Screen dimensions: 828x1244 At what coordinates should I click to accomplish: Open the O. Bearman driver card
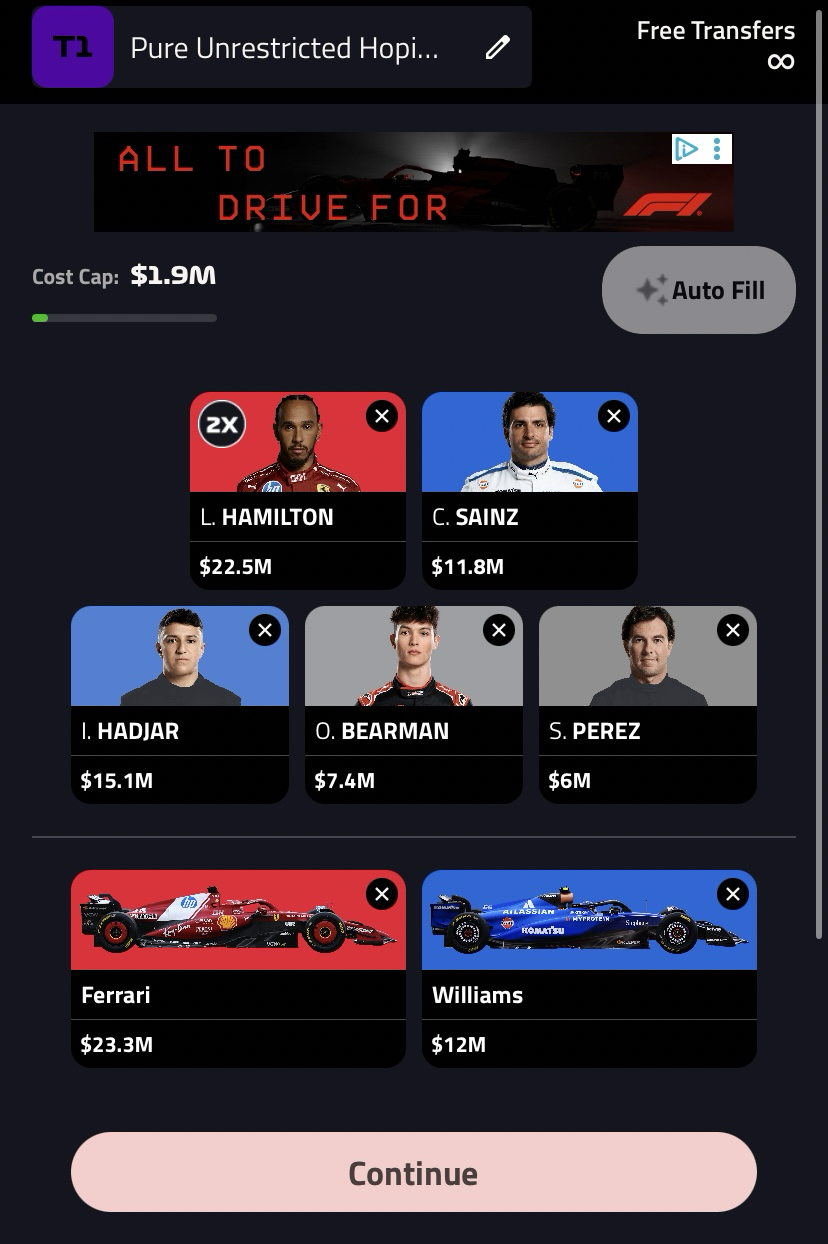click(413, 732)
